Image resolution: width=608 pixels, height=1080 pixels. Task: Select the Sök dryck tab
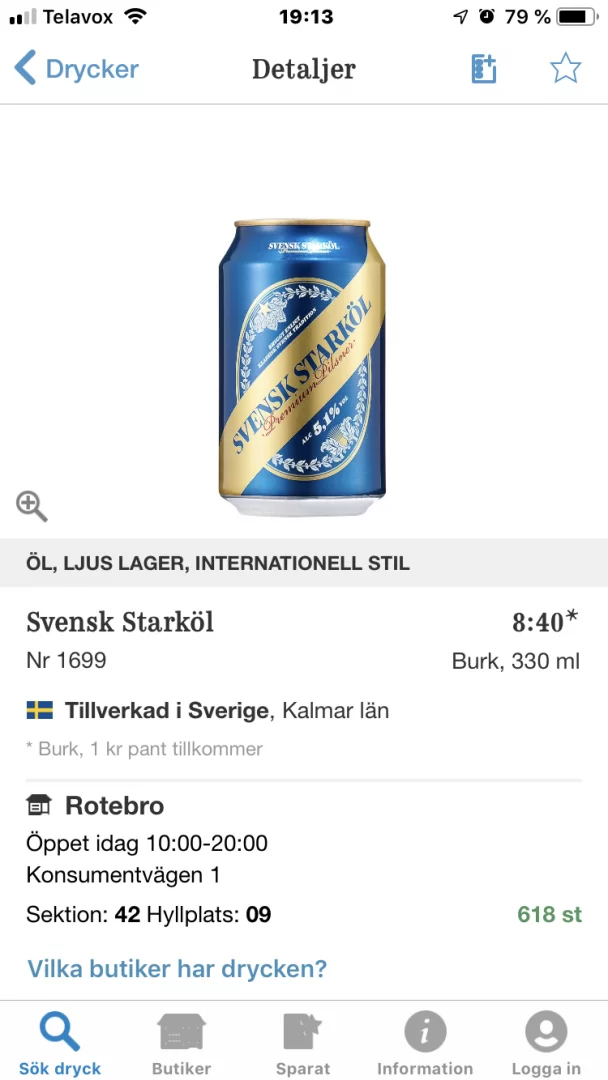pyautogui.click(x=60, y=1043)
